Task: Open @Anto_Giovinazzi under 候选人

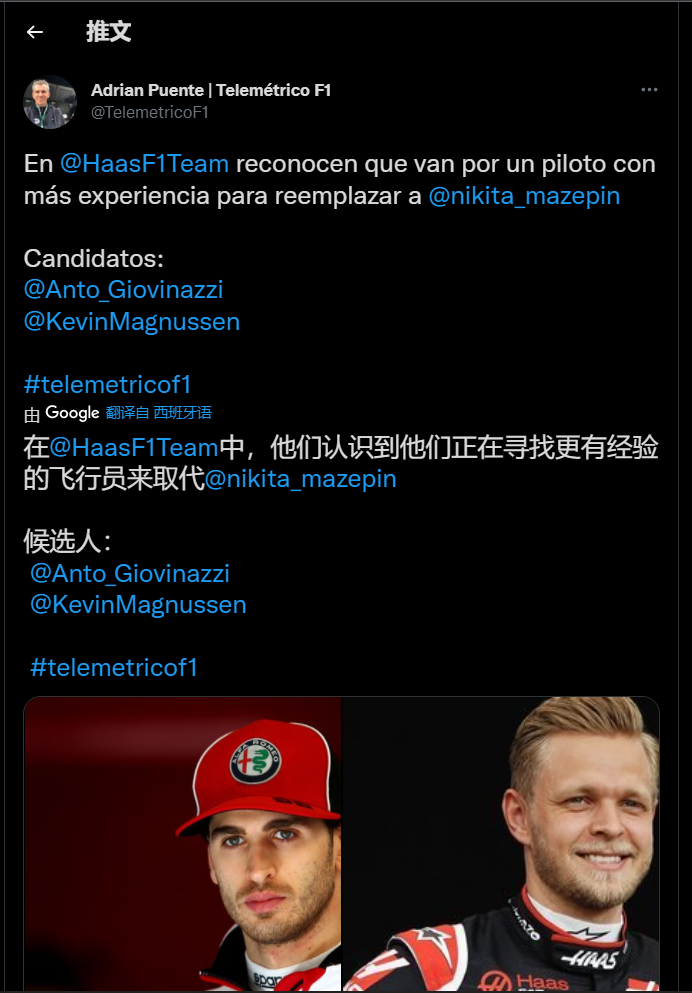Action: 130,573
